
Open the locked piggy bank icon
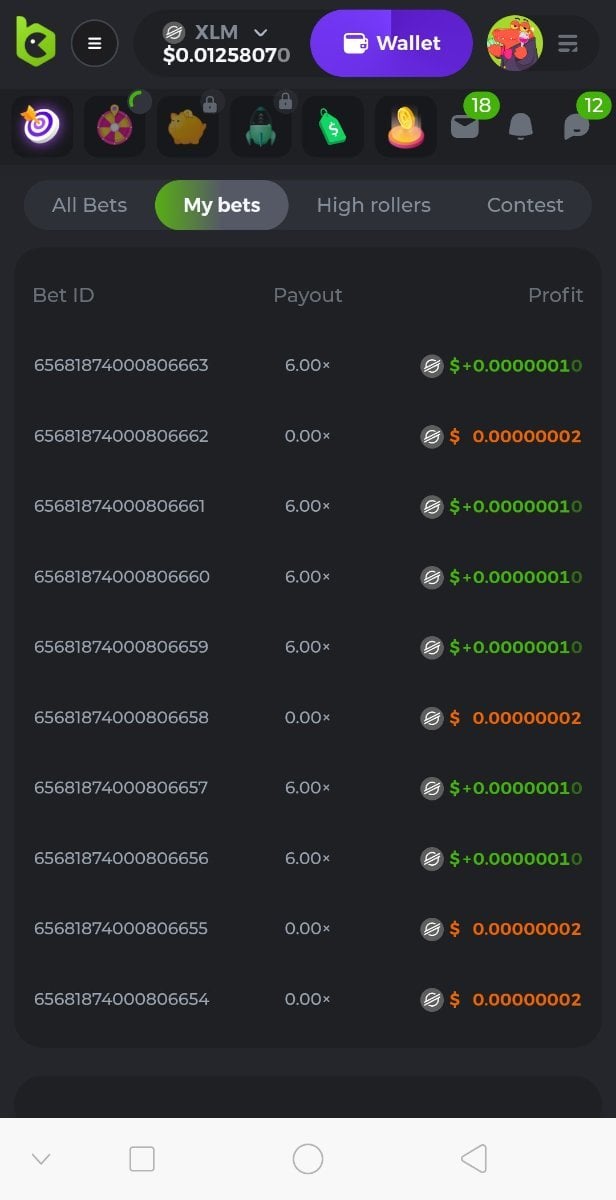click(x=187, y=126)
